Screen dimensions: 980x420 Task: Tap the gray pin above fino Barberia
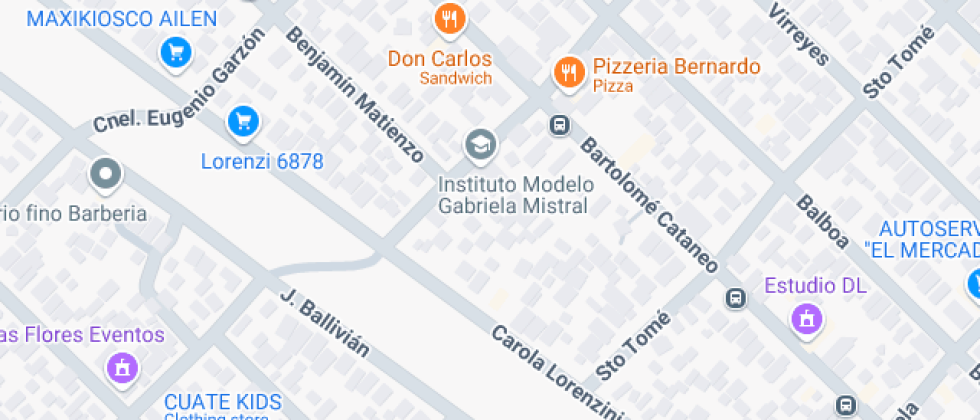pos(105,176)
